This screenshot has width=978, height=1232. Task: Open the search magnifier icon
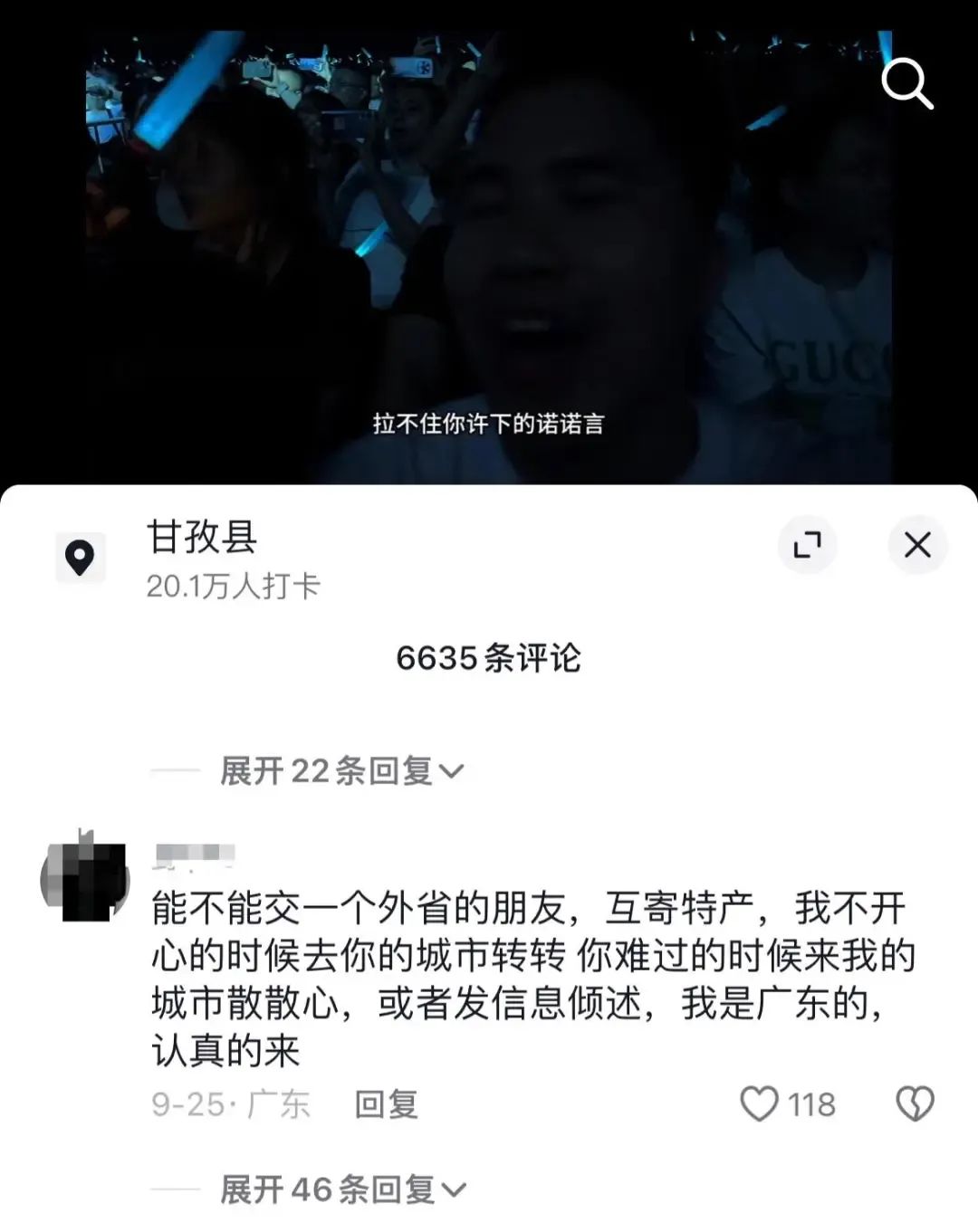[906, 84]
